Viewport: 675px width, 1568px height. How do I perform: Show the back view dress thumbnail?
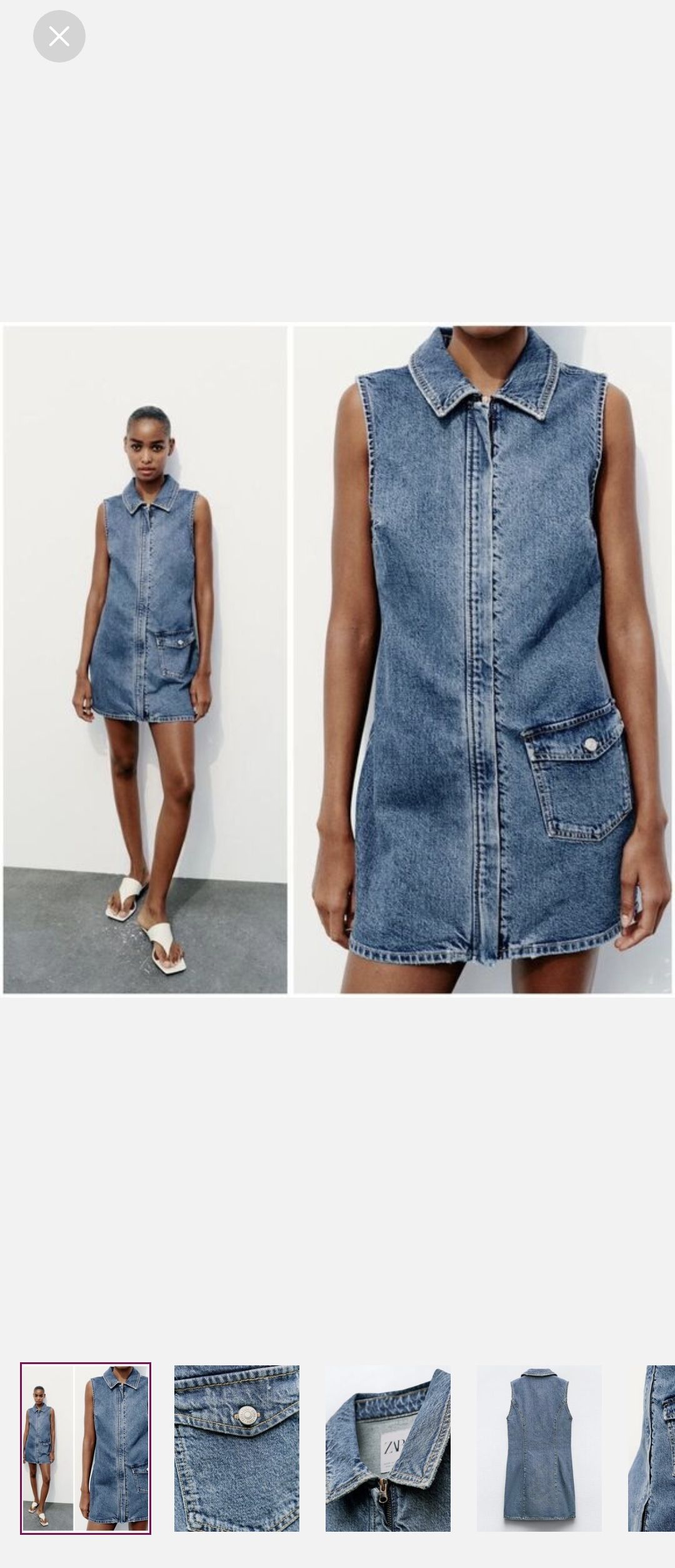tap(539, 1448)
